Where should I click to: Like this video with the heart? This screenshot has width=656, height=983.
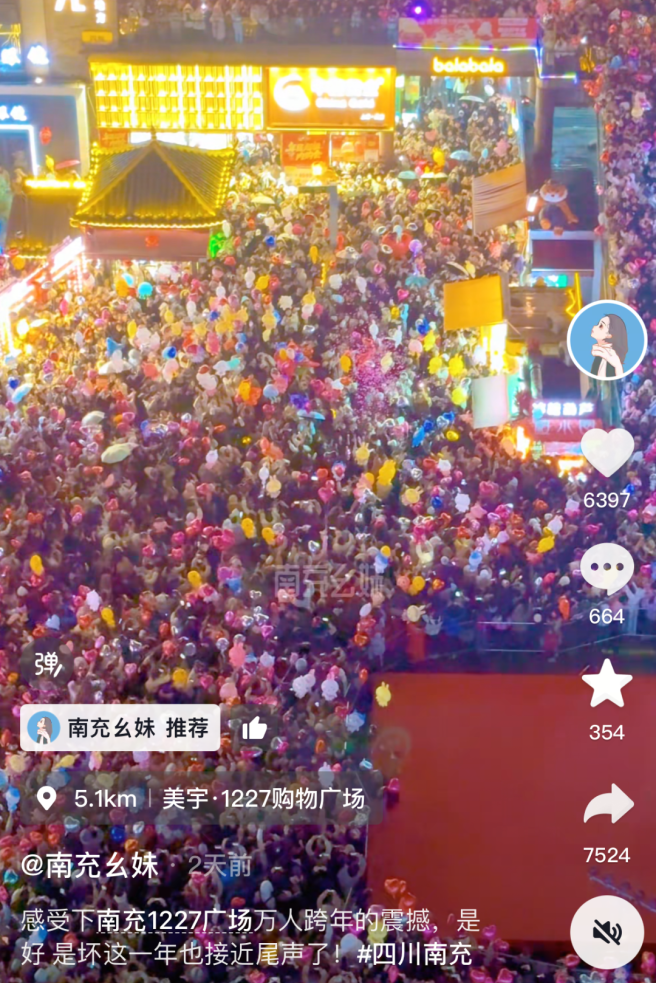(607, 454)
